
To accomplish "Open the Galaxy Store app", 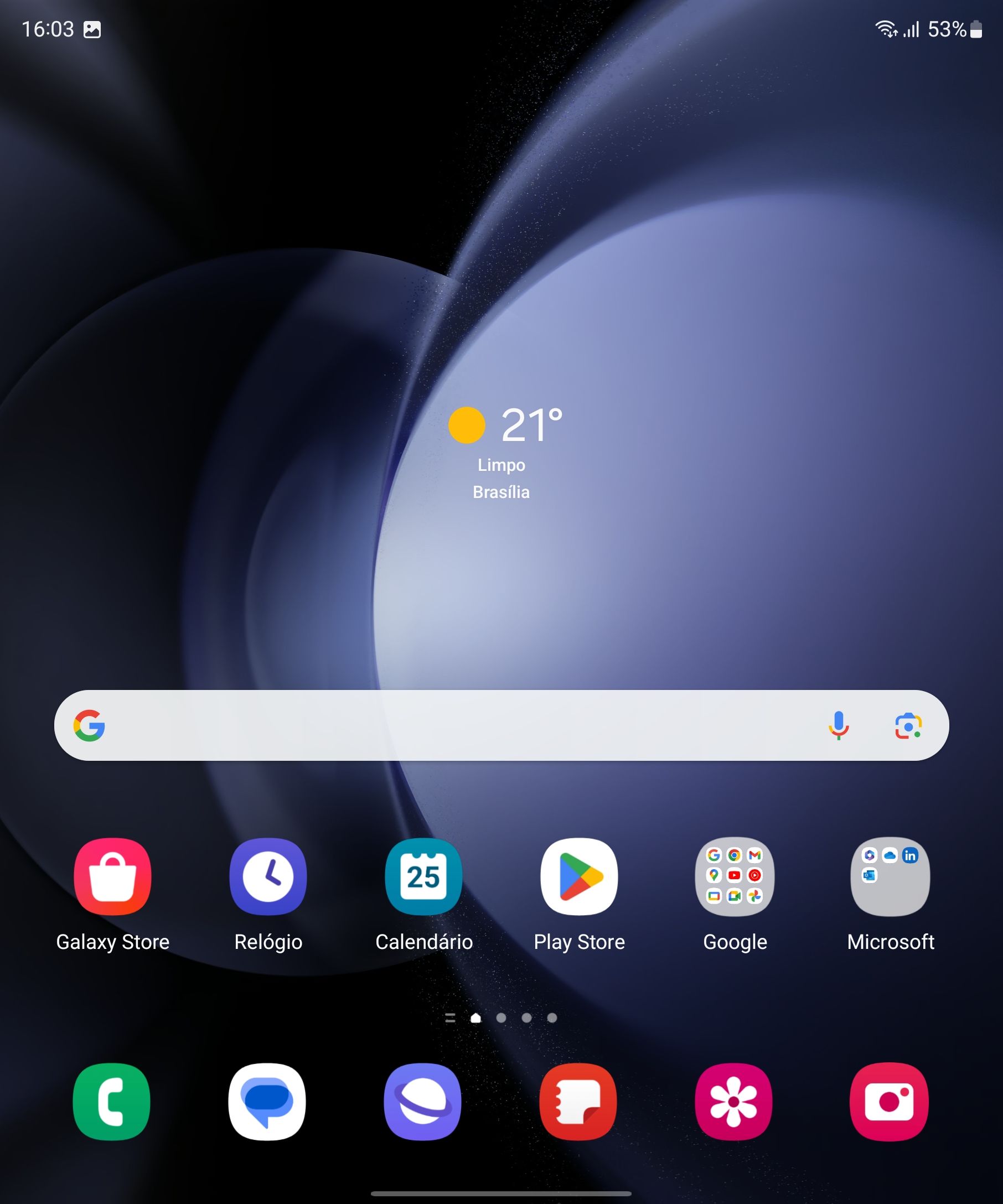I will (112, 876).
